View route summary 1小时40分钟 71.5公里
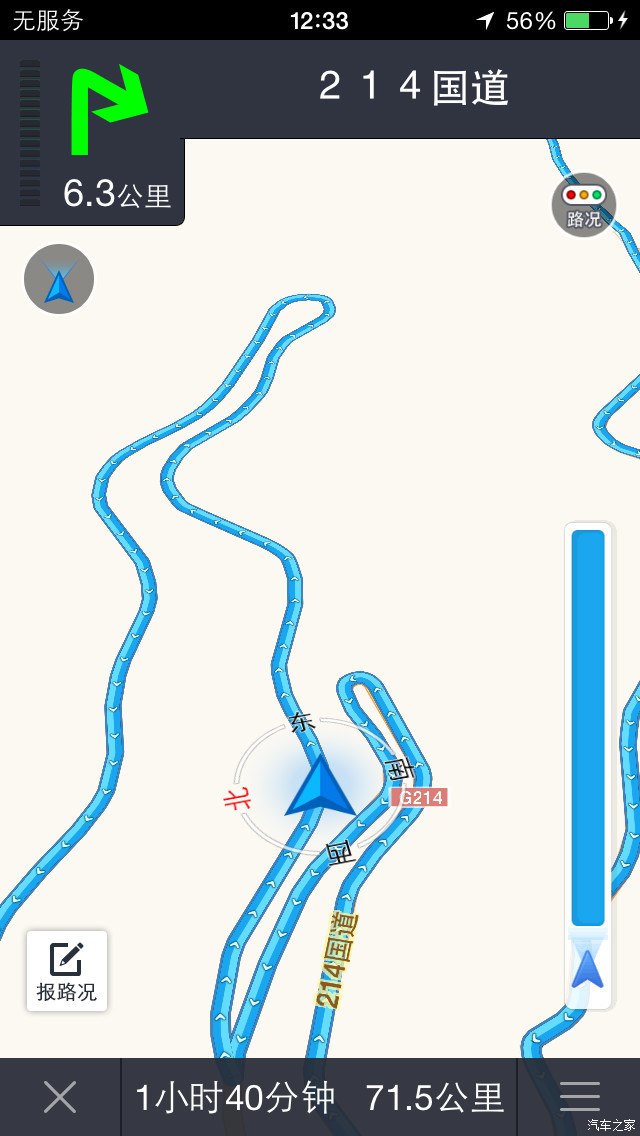 click(319, 1097)
